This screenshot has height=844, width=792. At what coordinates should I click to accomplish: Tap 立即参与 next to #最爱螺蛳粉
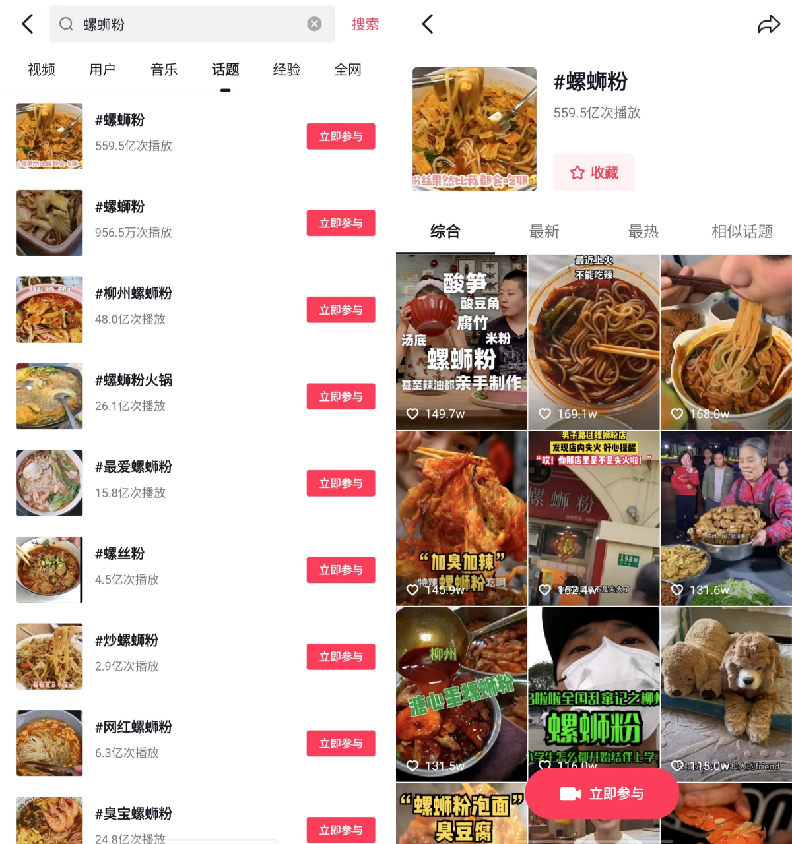click(341, 483)
